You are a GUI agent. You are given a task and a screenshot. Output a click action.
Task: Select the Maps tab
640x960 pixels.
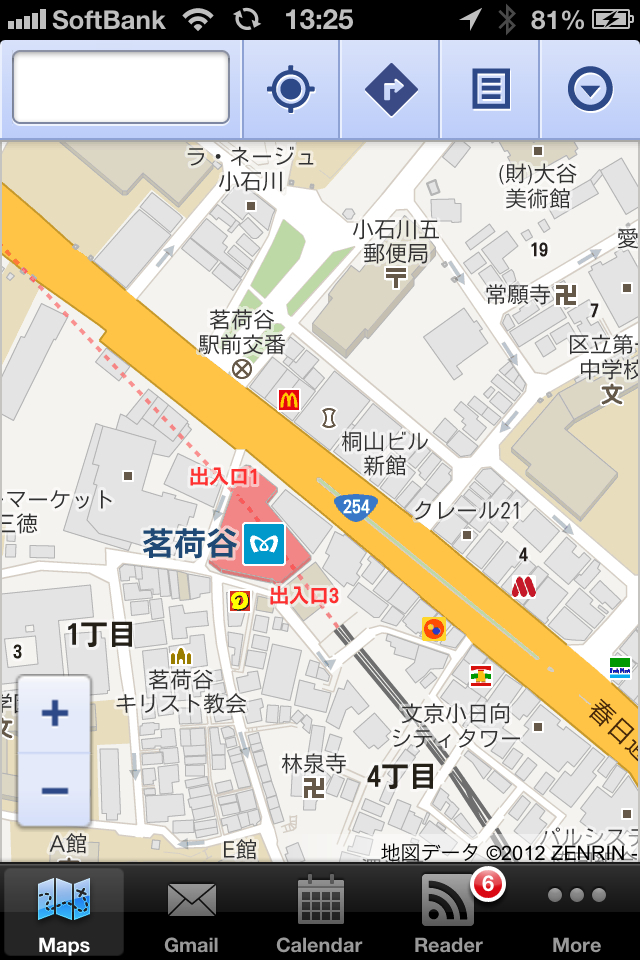tap(64, 912)
